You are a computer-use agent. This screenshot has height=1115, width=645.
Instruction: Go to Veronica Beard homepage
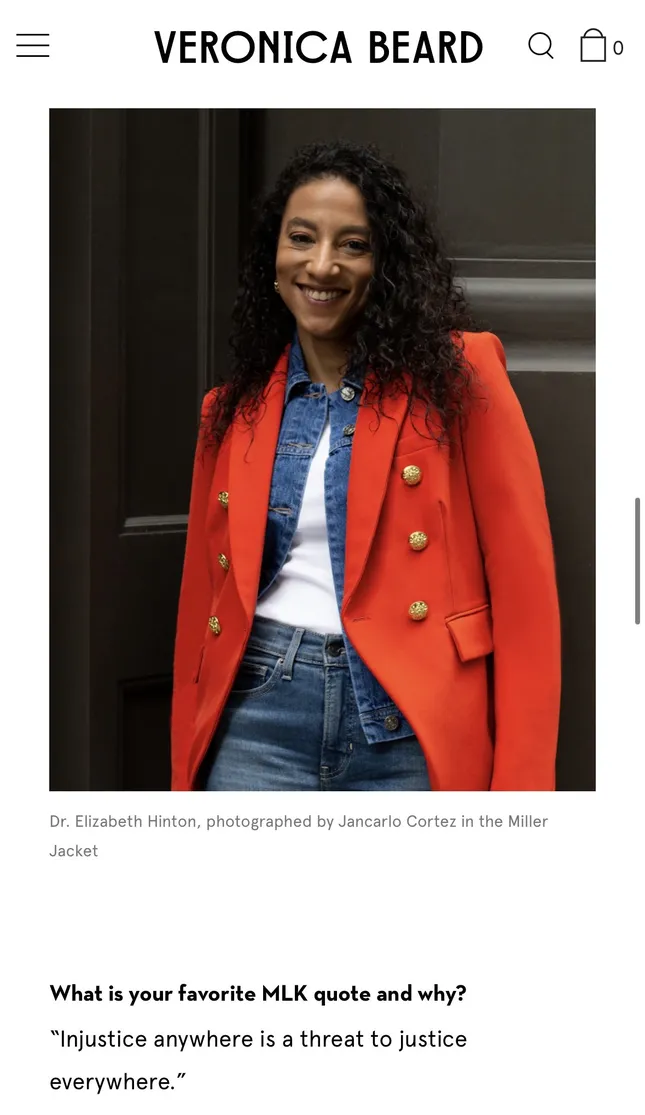pyautogui.click(x=318, y=47)
